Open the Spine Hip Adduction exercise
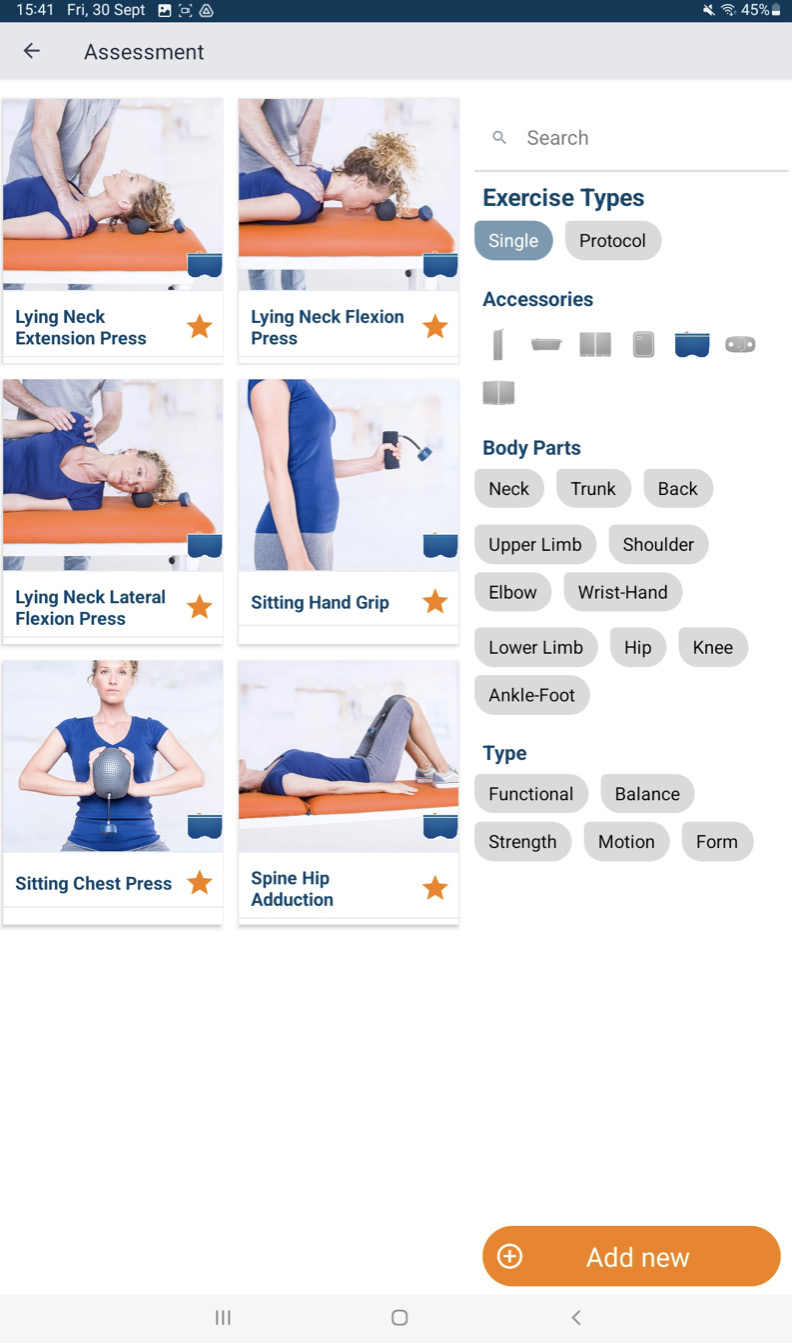Image resolution: width=792 pixels, height=1344 pixels. [348, 757]
